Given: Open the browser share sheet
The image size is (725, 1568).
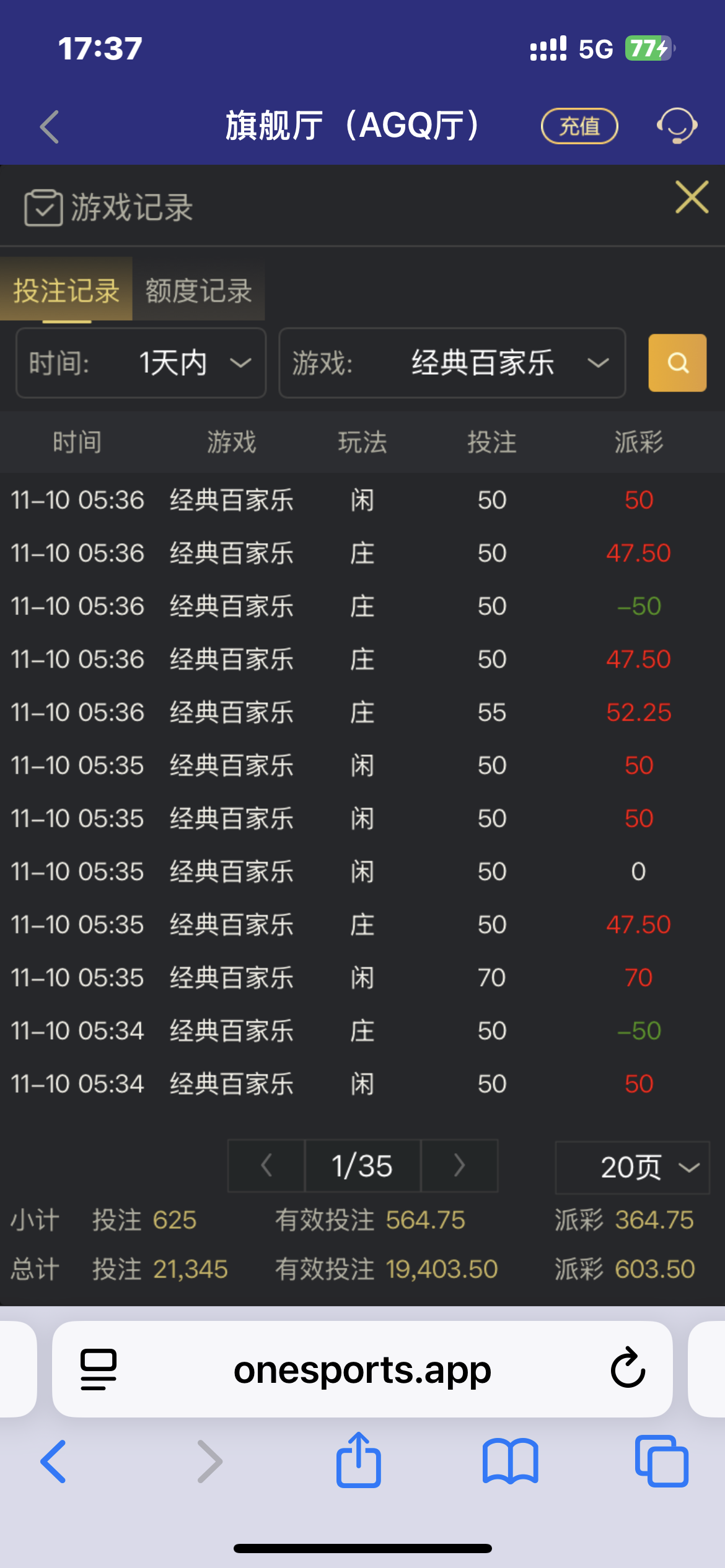Looking at the screenshot, I should point(358,1460).
